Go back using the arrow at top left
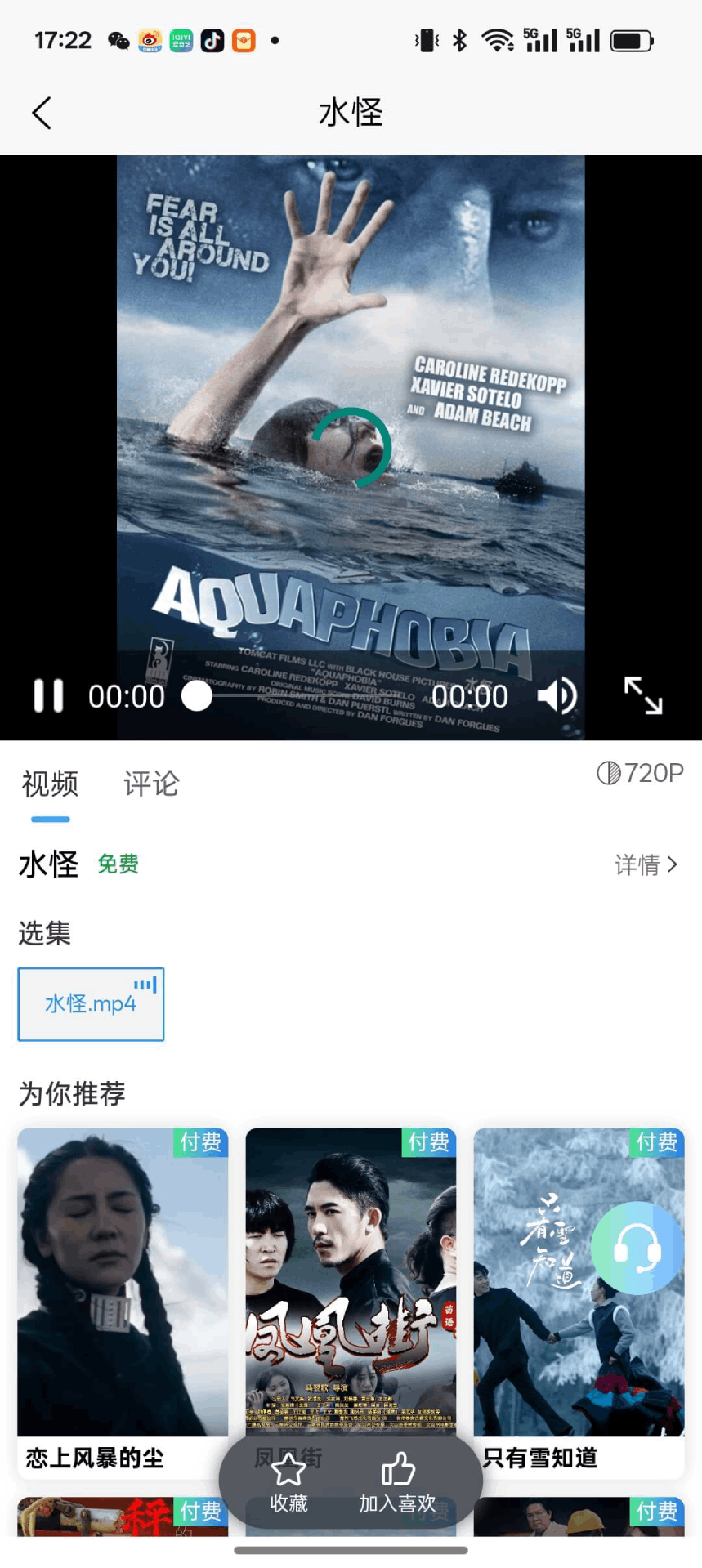This screenshot has width=702, height=1568. pyautogui.click(x=41, y=113)
